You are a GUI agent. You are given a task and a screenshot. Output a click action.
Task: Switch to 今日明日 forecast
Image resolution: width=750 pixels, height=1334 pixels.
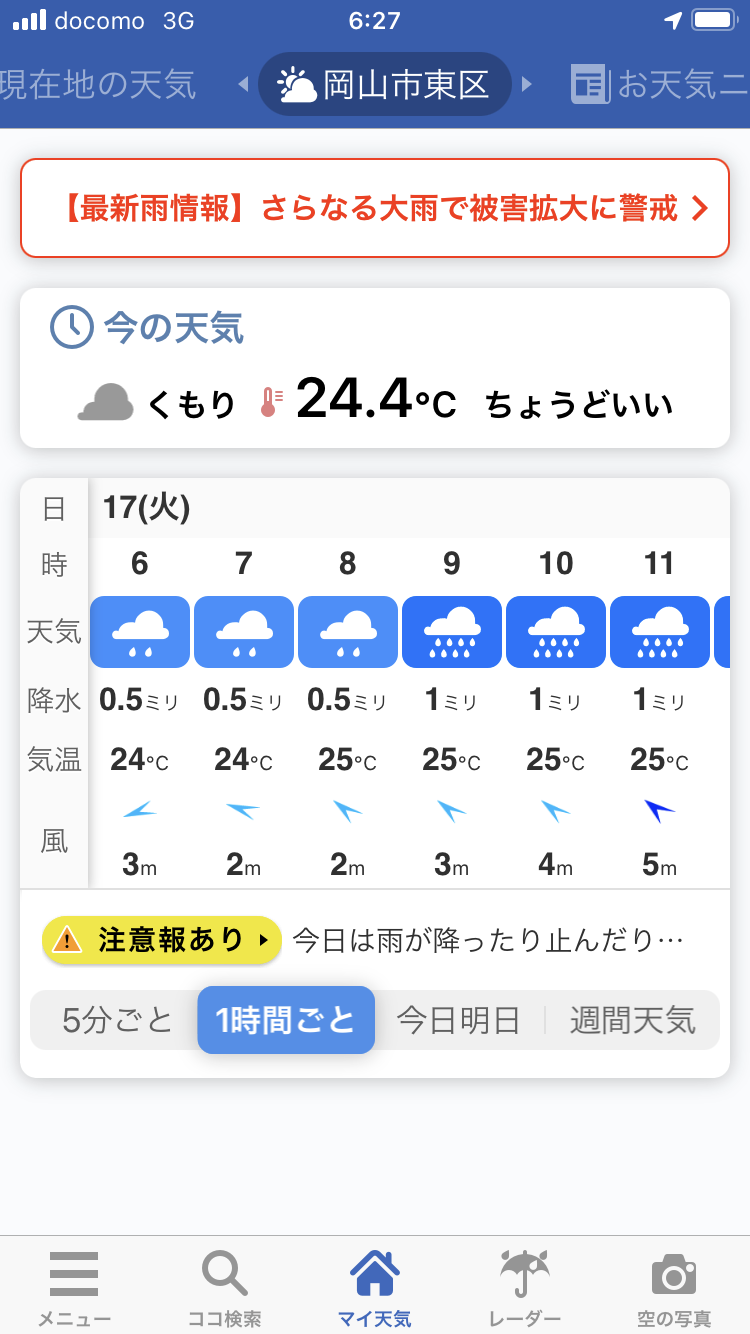click(x=459, y=1020)
